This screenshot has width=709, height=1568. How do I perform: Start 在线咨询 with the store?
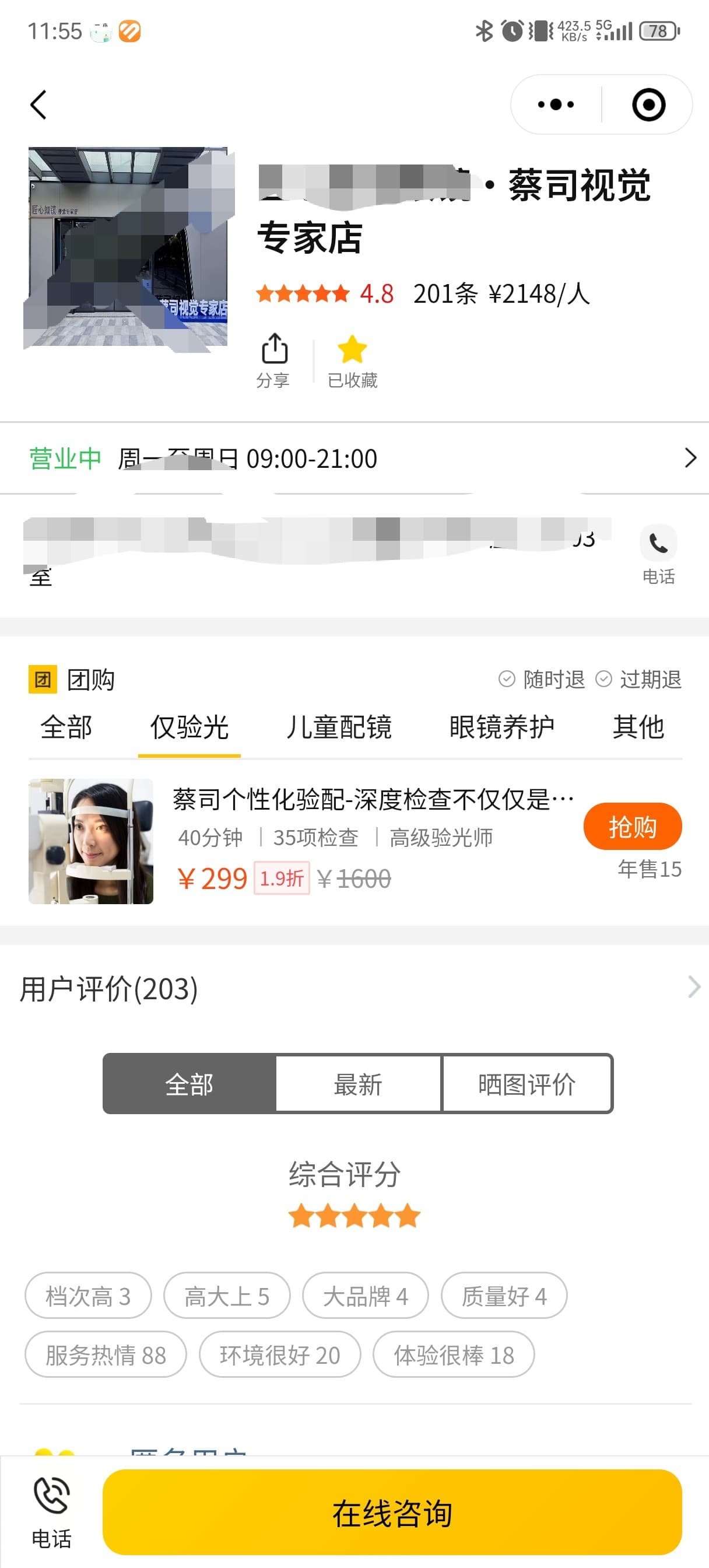[392, 1513]
